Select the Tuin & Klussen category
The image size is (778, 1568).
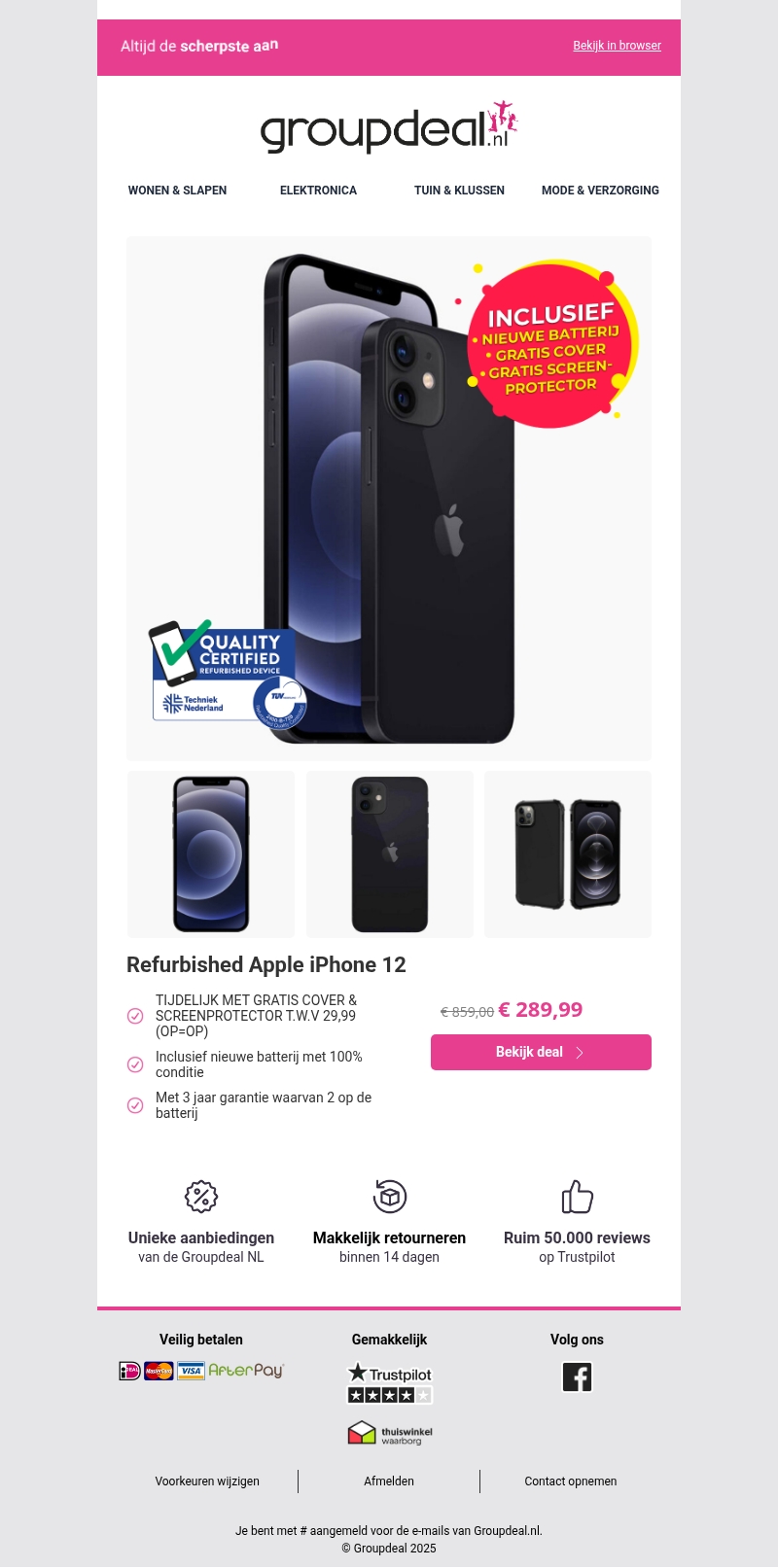tap(459, 191)
